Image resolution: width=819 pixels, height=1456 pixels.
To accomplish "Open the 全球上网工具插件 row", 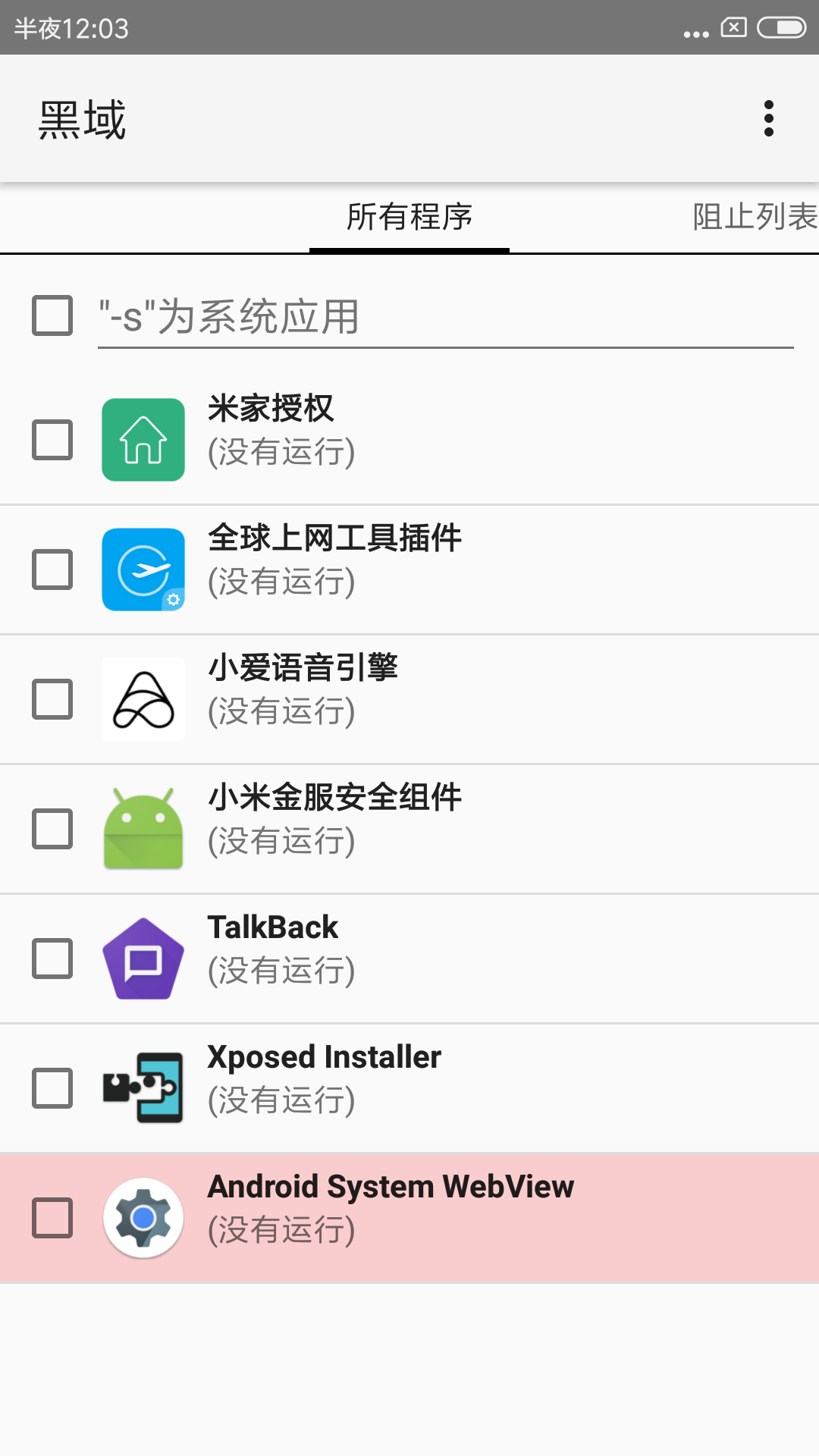I will coord(455,570).
